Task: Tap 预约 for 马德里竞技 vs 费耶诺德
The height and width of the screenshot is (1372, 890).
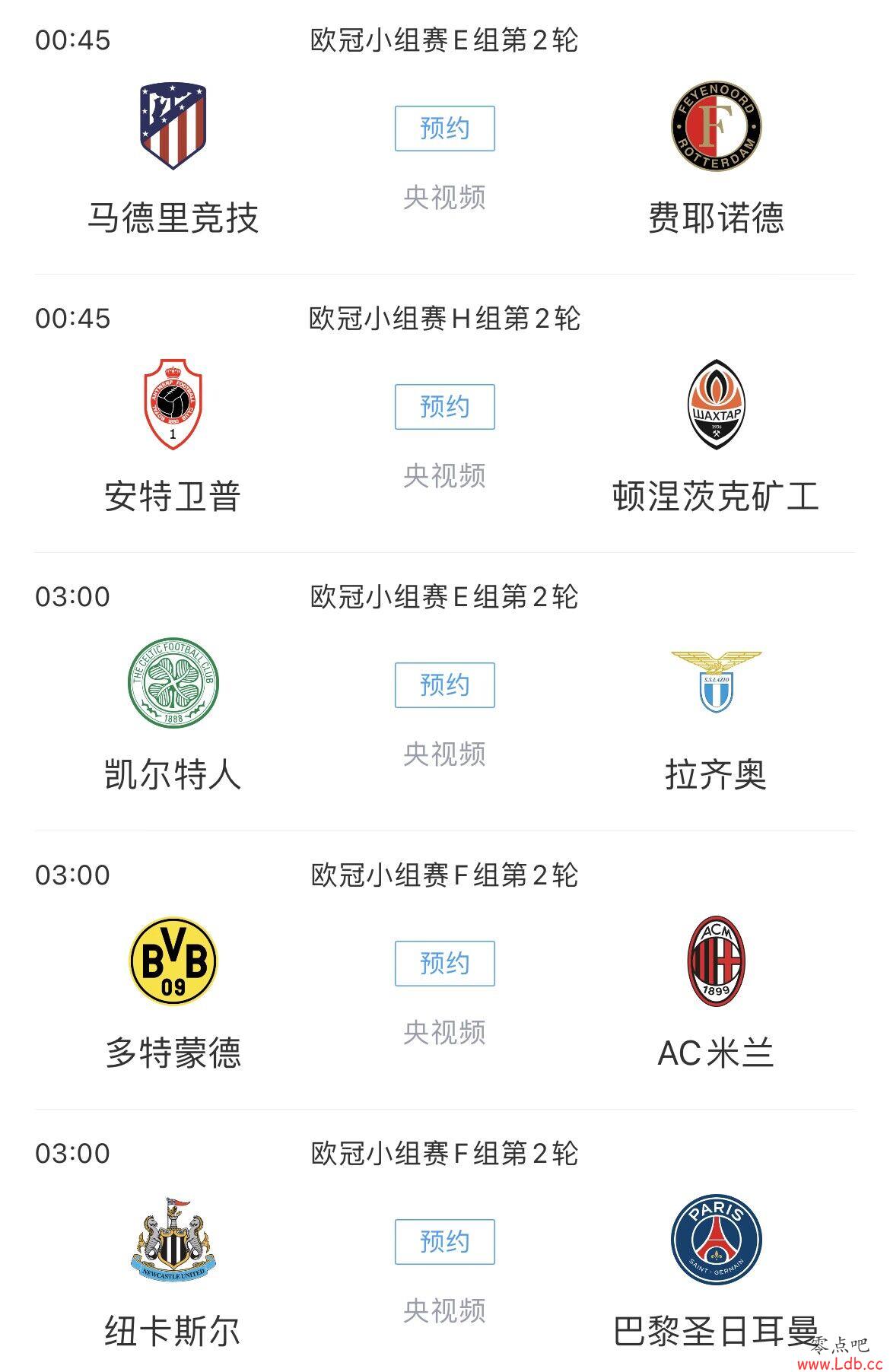Action: click(x=444, y=129)
